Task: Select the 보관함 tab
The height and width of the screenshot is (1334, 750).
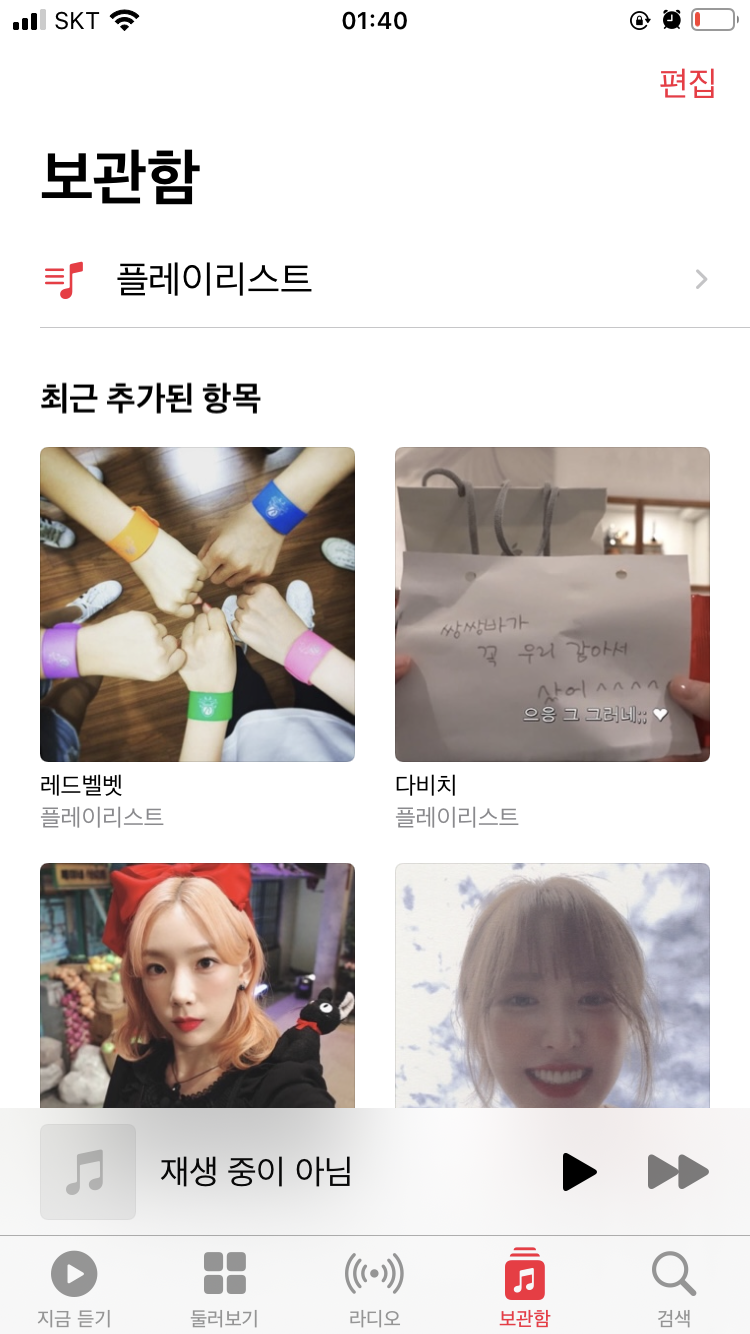Action: [x=524, y=1288]
